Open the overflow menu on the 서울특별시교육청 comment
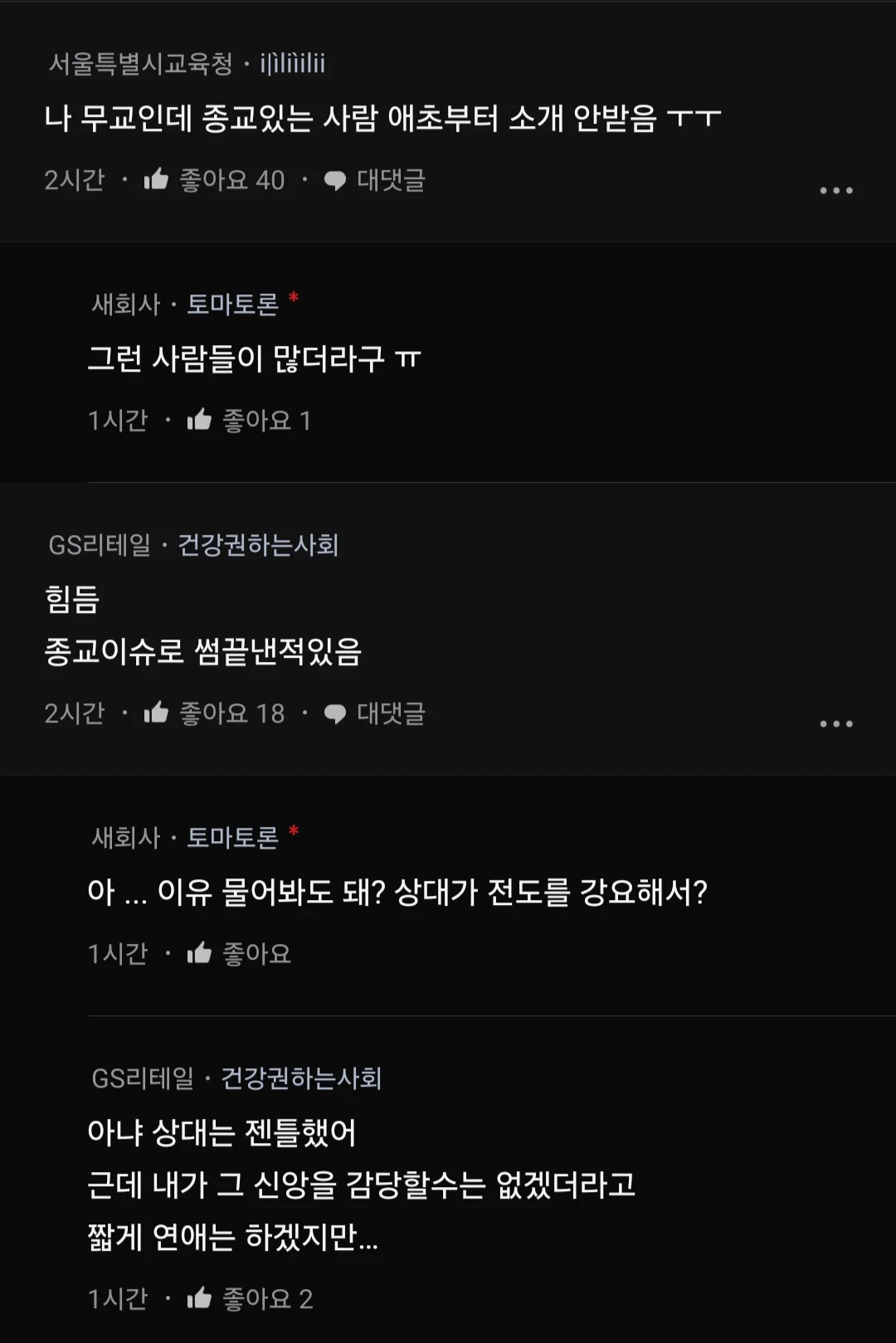896x1343 pixels. tap(835, 191)
